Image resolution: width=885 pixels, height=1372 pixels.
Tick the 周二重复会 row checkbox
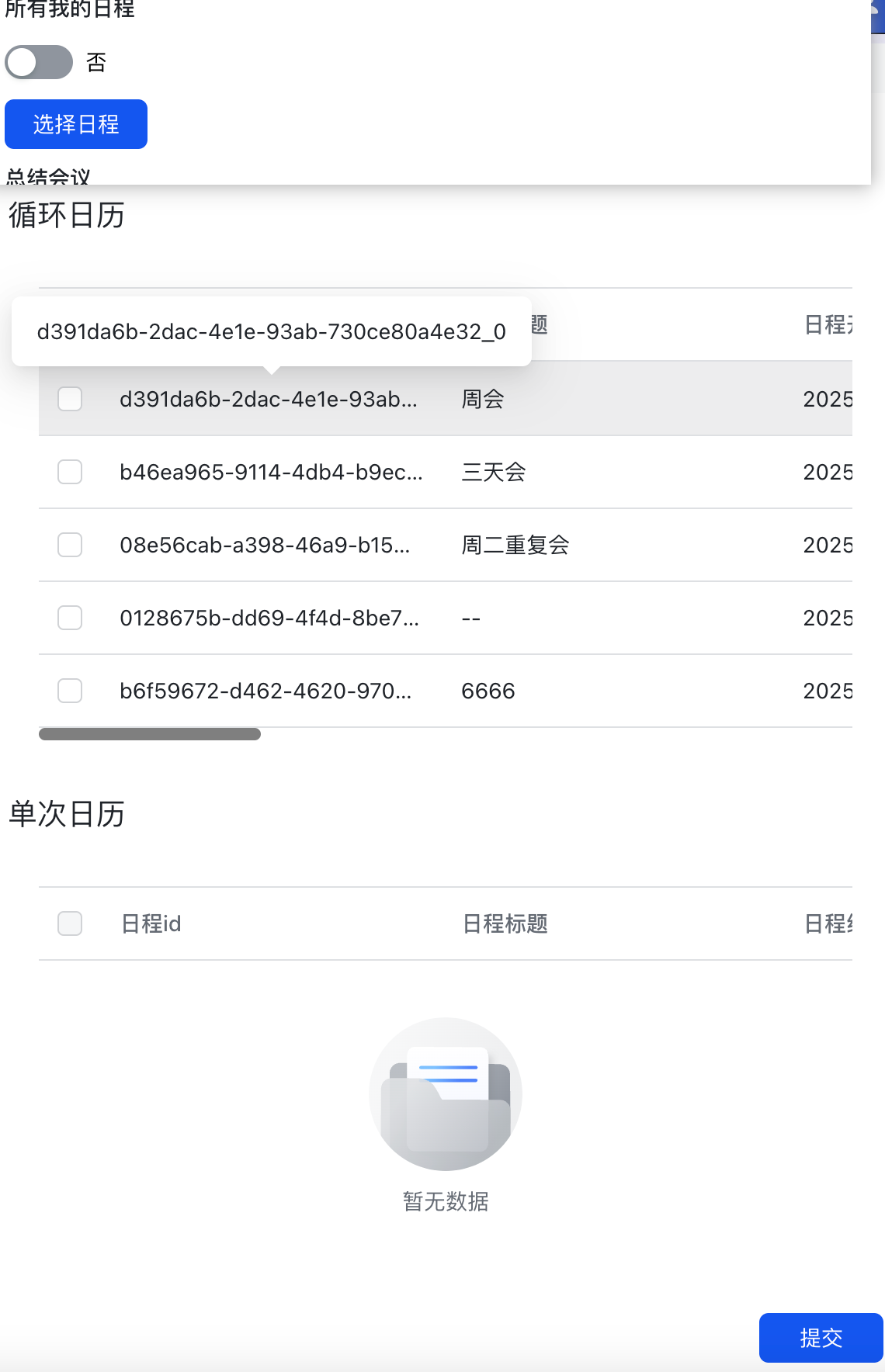pyautogui.click(x=70, y=545)
